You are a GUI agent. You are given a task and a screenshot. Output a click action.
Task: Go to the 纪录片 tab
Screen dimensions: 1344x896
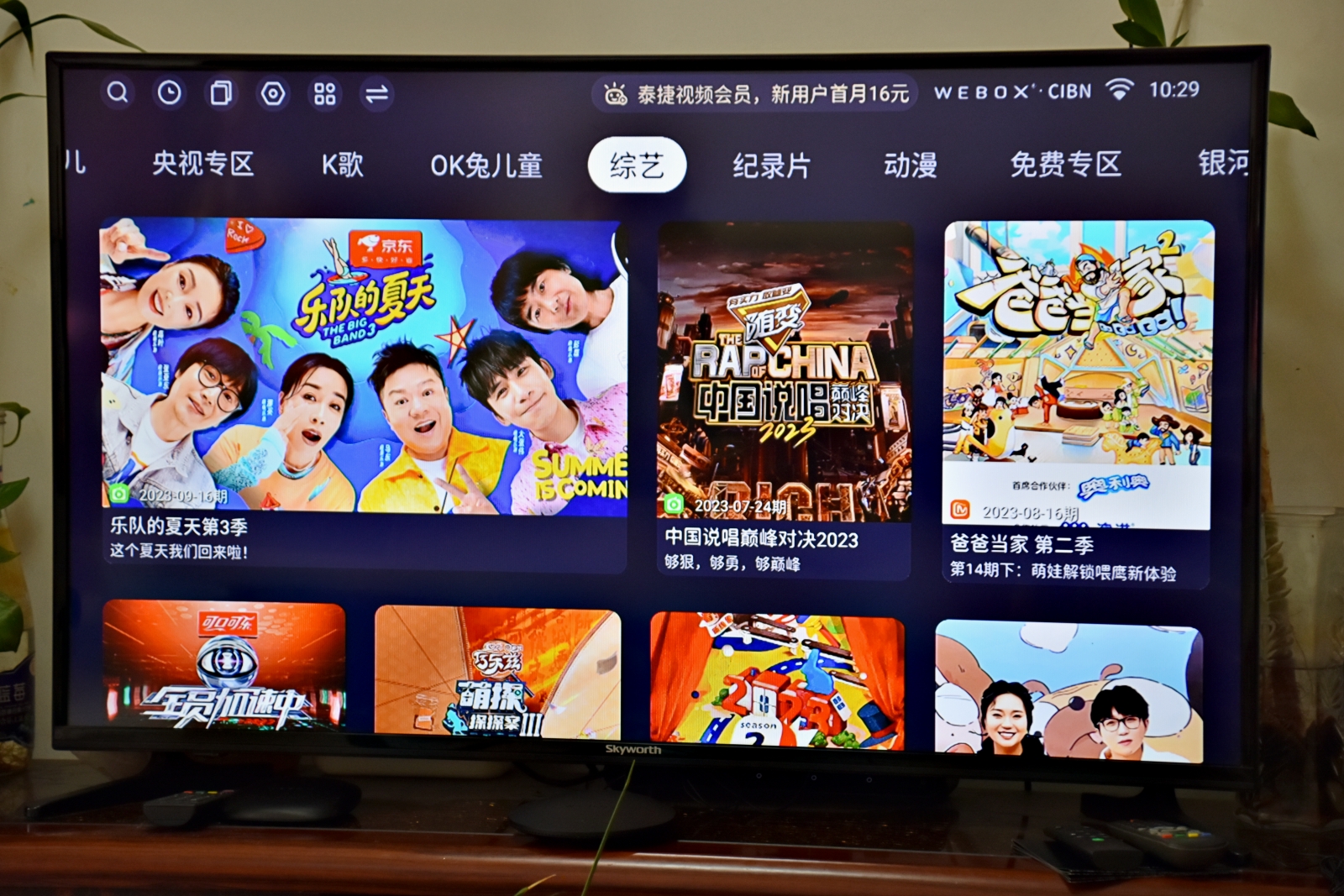(771, 165)
